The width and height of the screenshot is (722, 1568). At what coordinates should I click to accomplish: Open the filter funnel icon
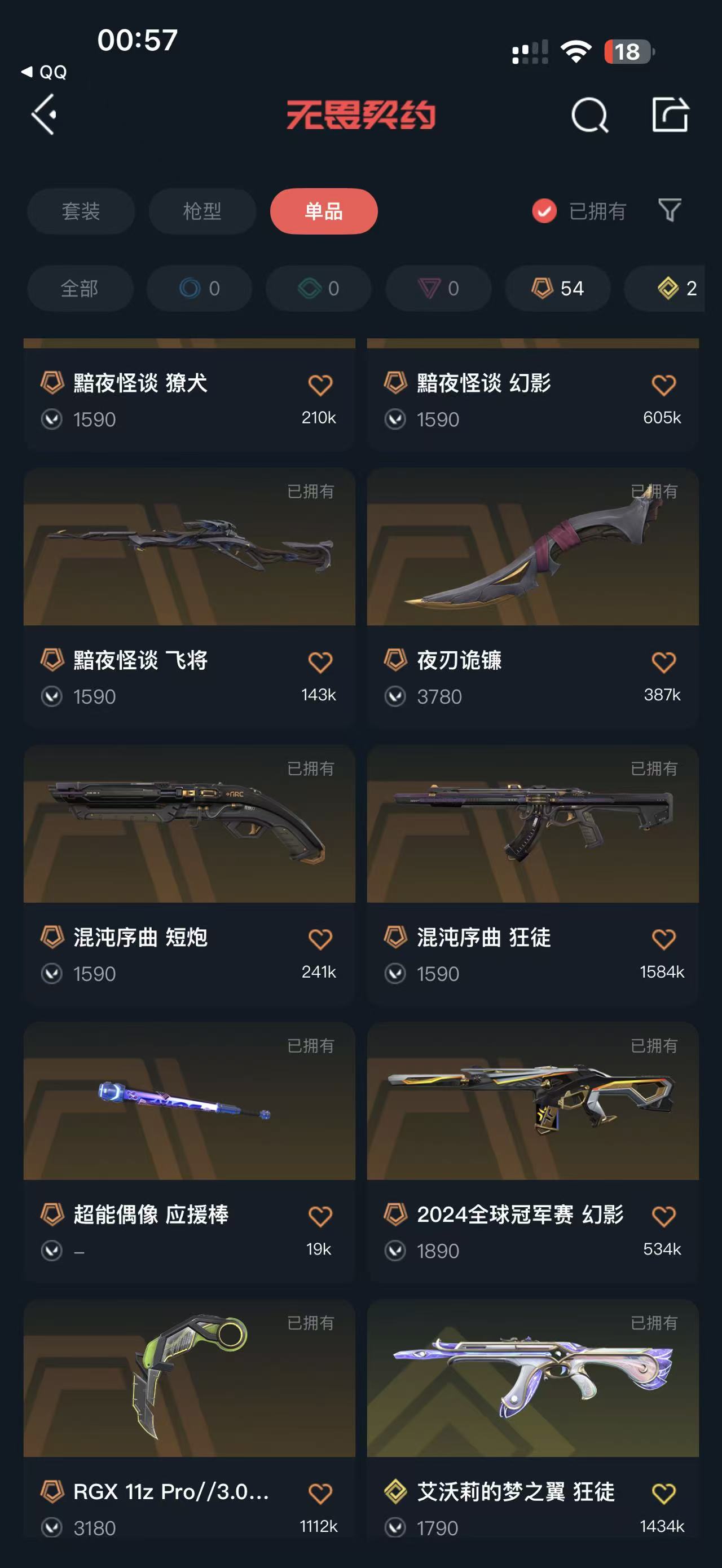tap(670, 211)
